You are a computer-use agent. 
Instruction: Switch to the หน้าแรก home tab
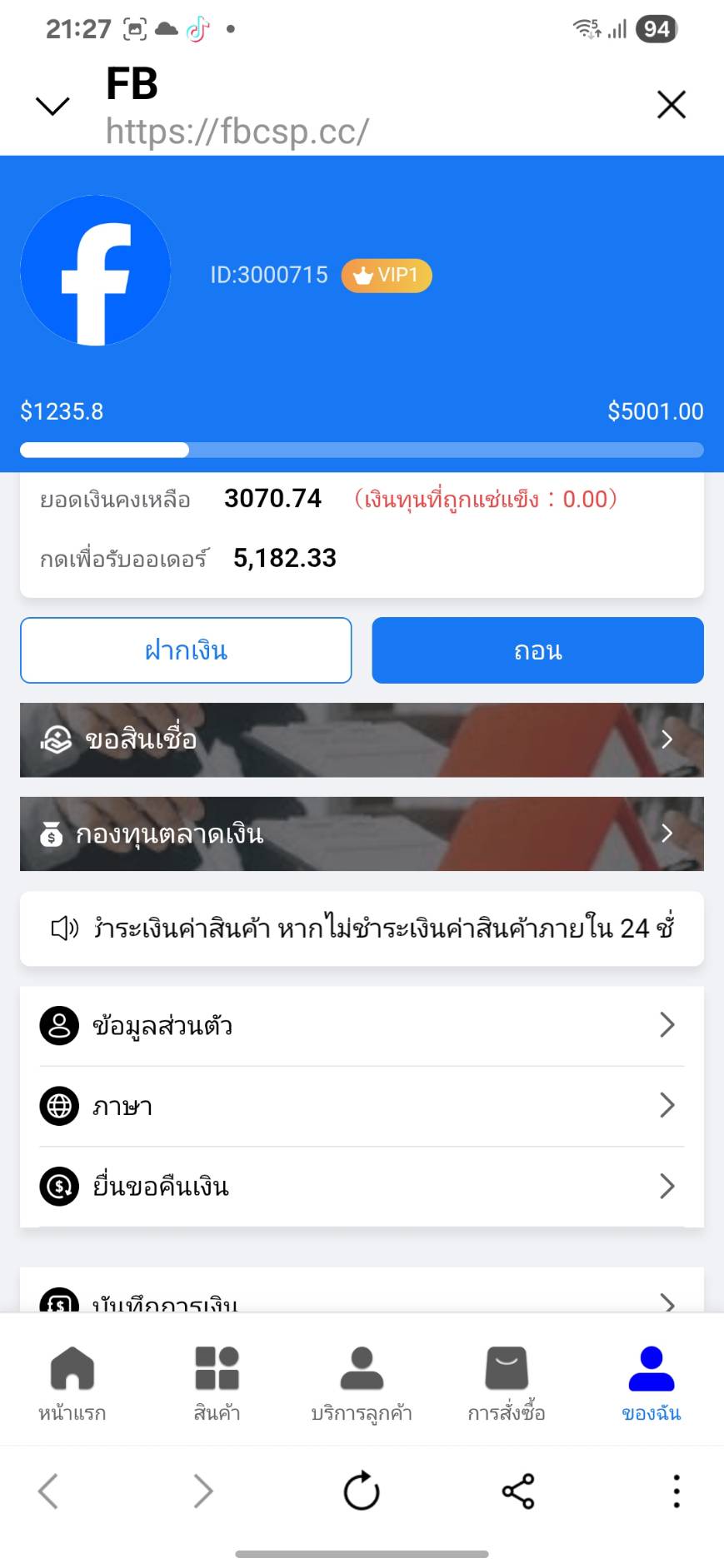72,1383
